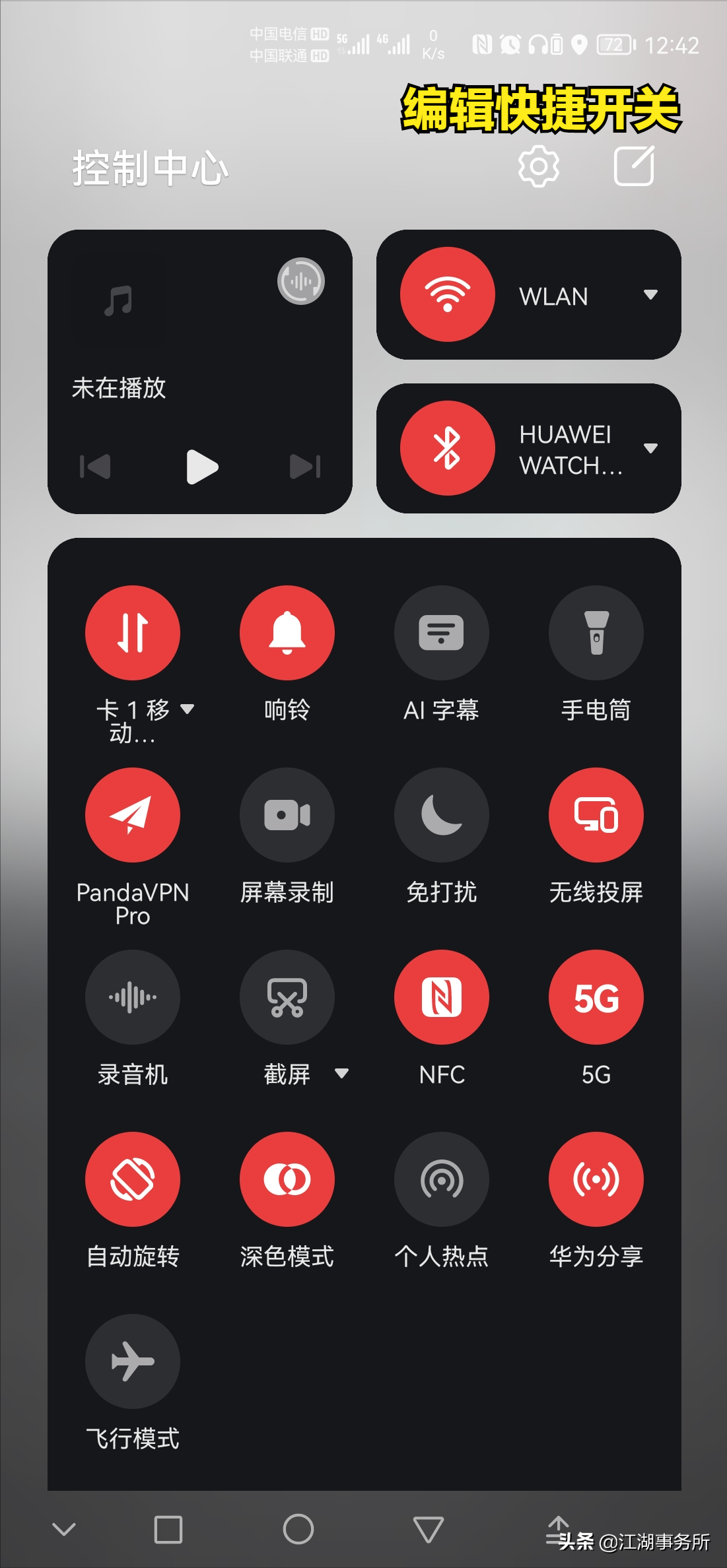Switch the 响铃 ringer mode

click(x=287, y=633)
